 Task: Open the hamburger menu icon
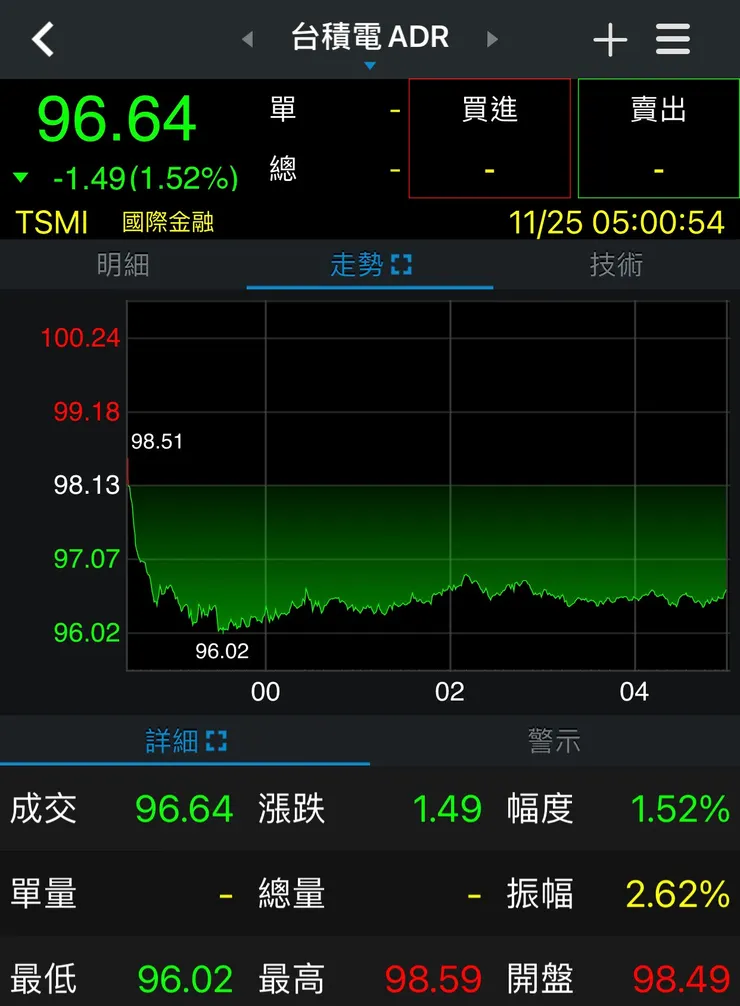tap(673, 38)
